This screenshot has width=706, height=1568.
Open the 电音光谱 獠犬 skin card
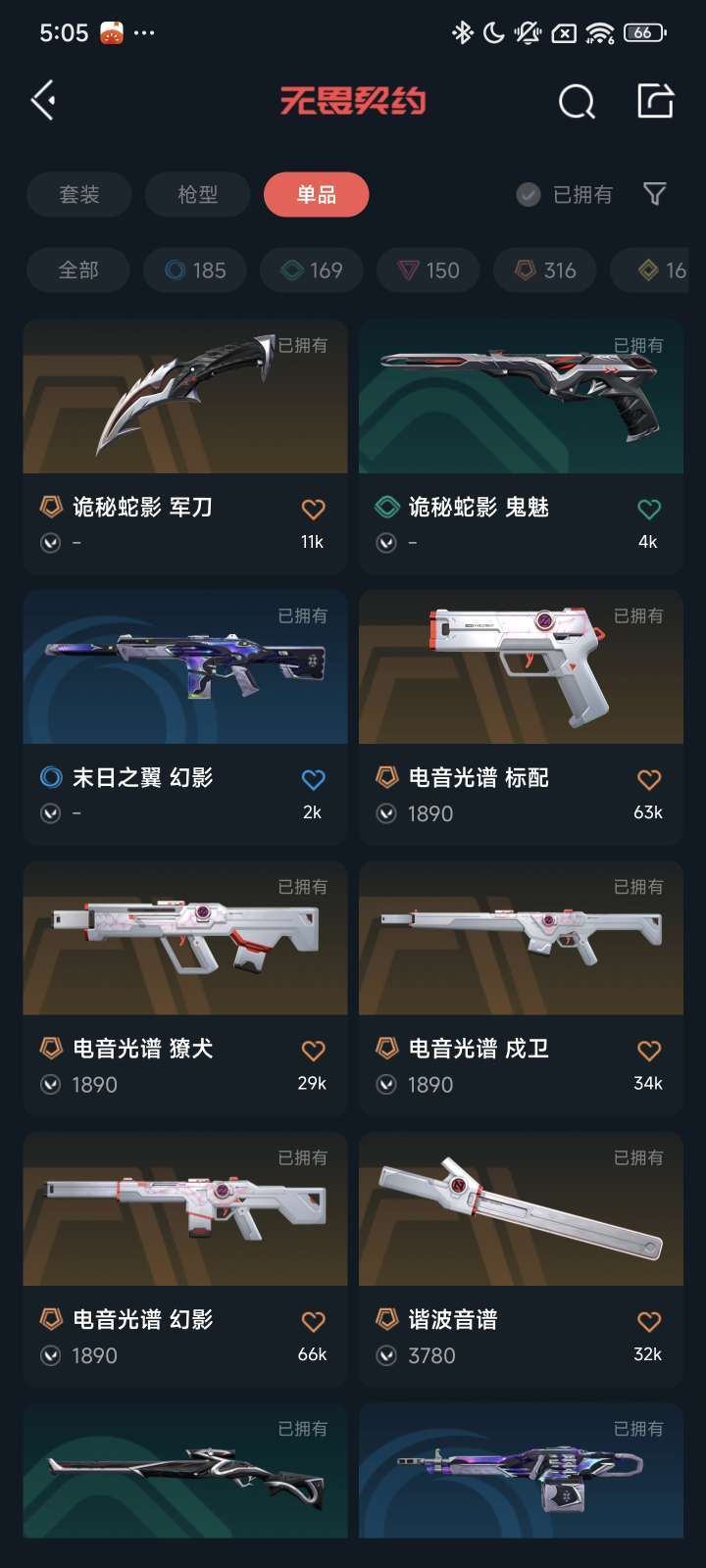[185, 988]
